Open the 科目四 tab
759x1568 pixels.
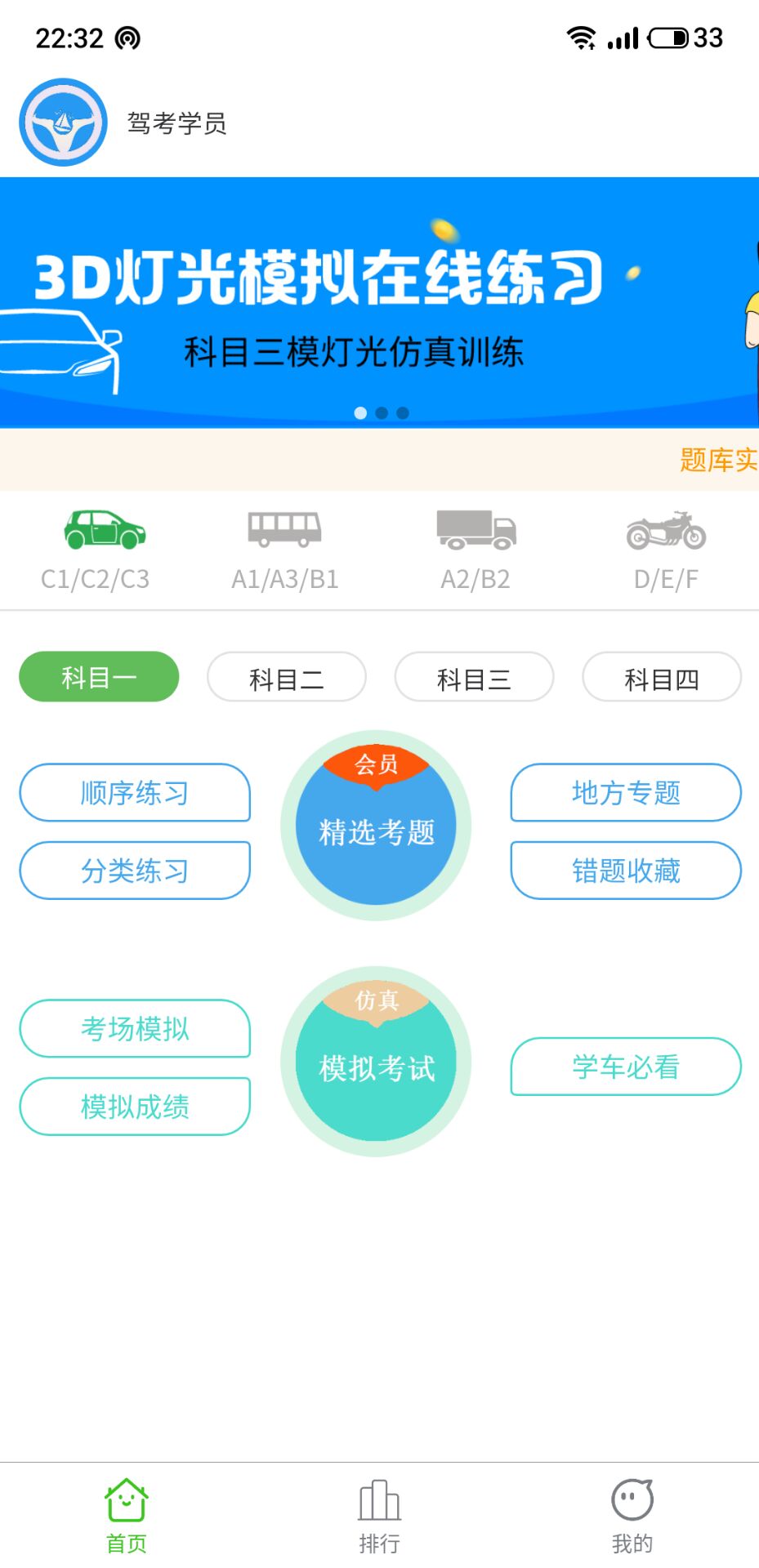coord(662,677)
